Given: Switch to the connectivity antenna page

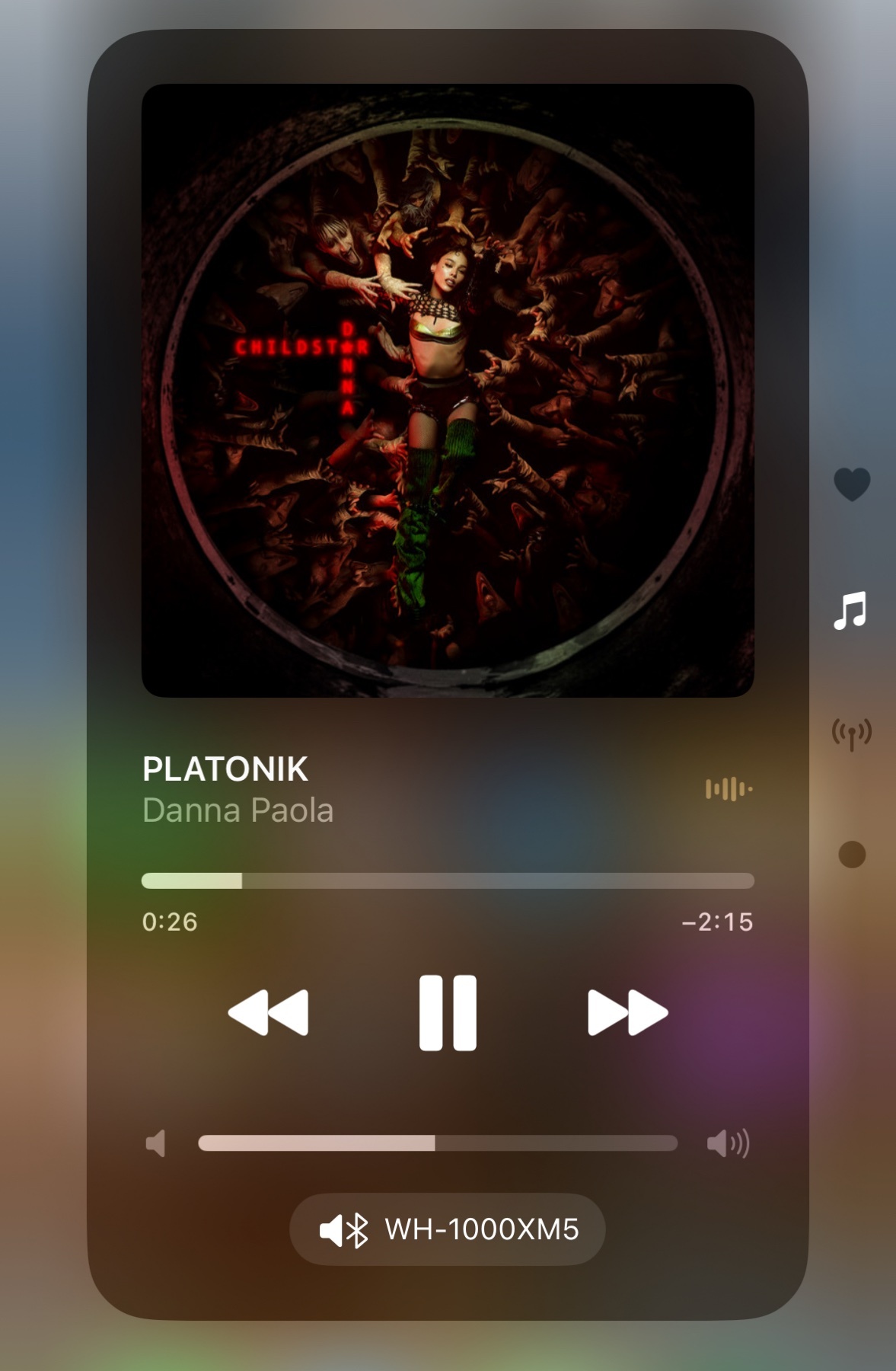Looking at the screenshot, I should (x=851, y=733).
